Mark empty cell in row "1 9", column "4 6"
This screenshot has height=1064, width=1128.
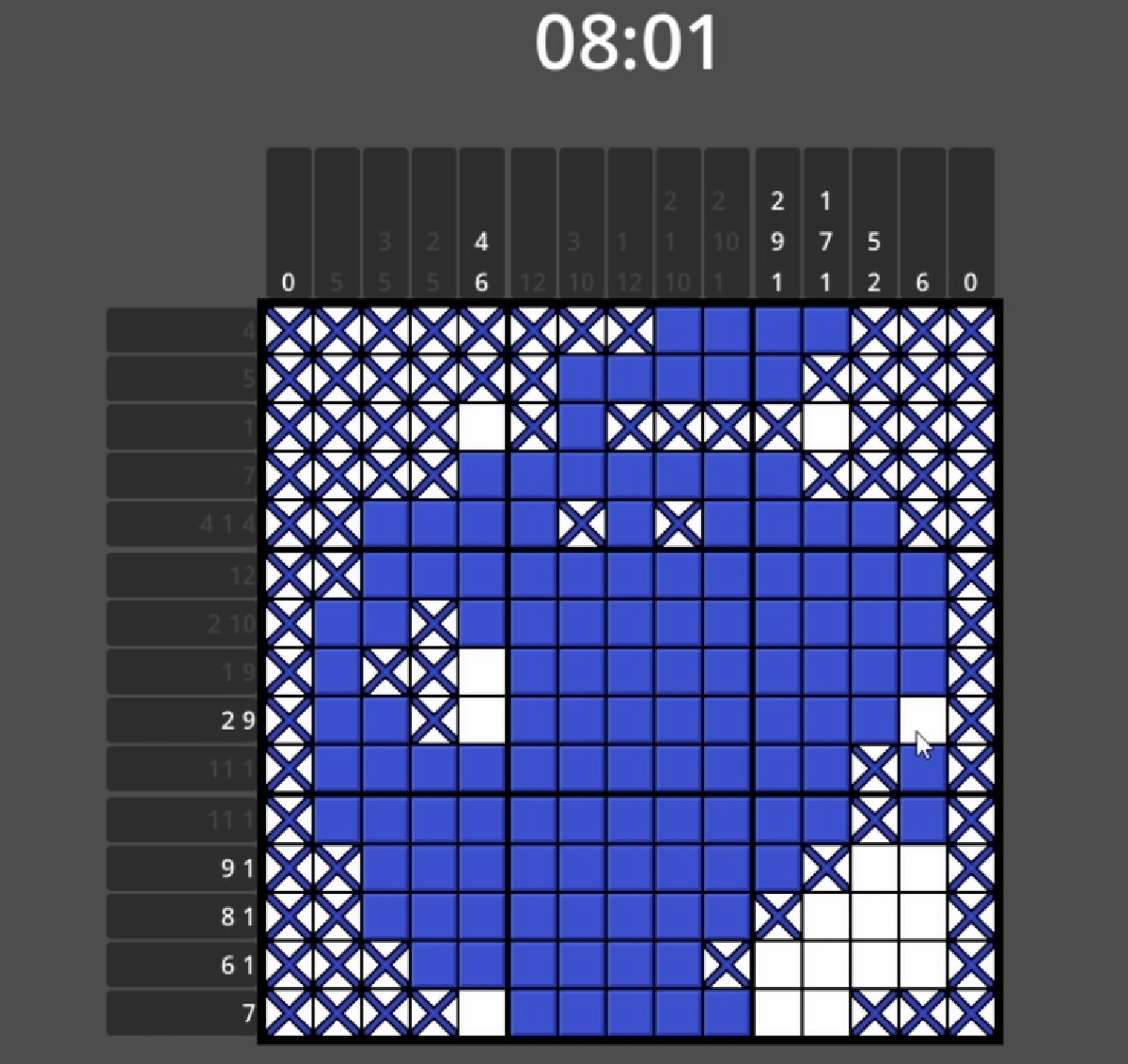click(x=482, y=671)
